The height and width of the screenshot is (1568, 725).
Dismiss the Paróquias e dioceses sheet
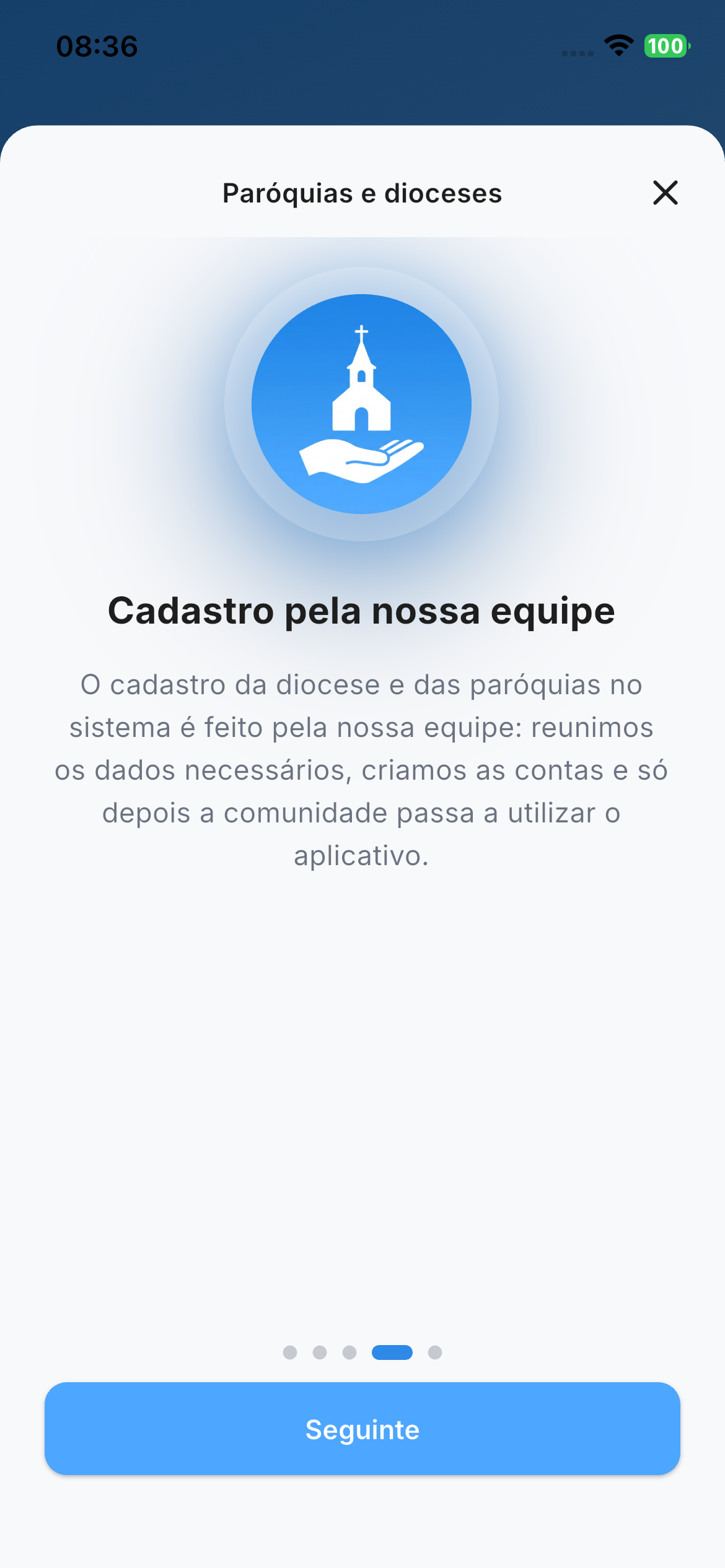tap(665, 193)
